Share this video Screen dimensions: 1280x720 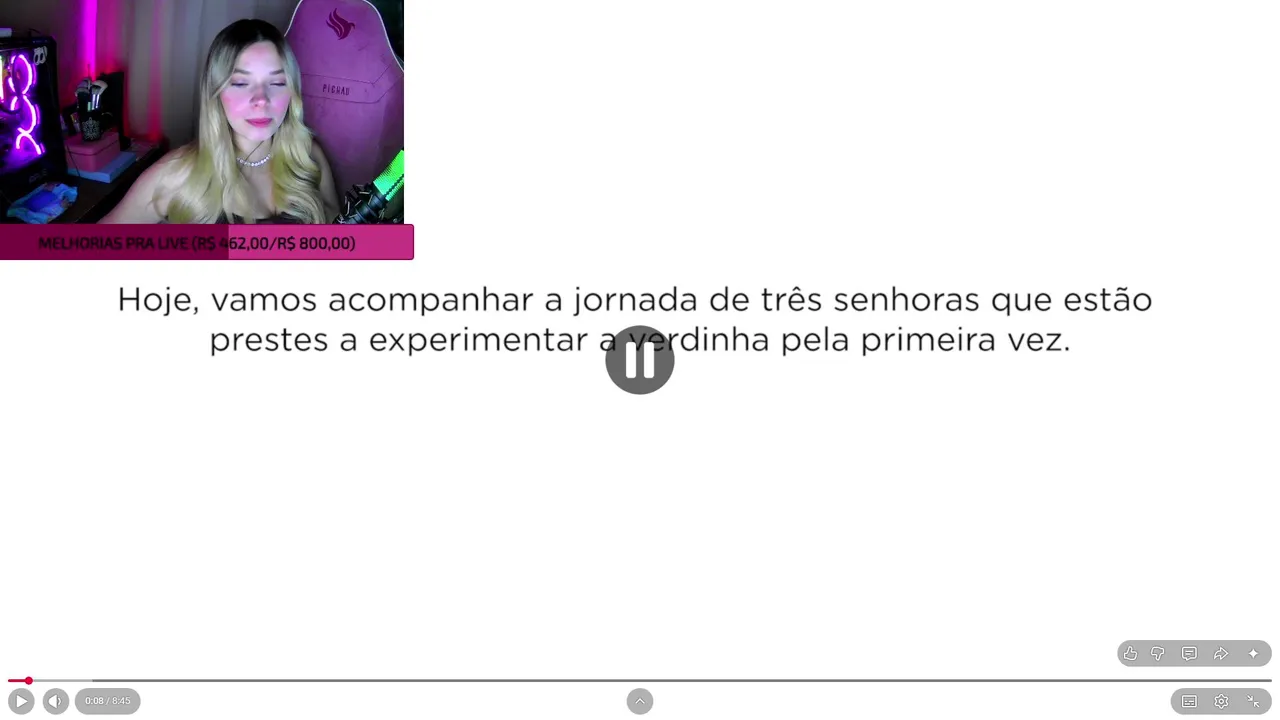[1221, 654]
